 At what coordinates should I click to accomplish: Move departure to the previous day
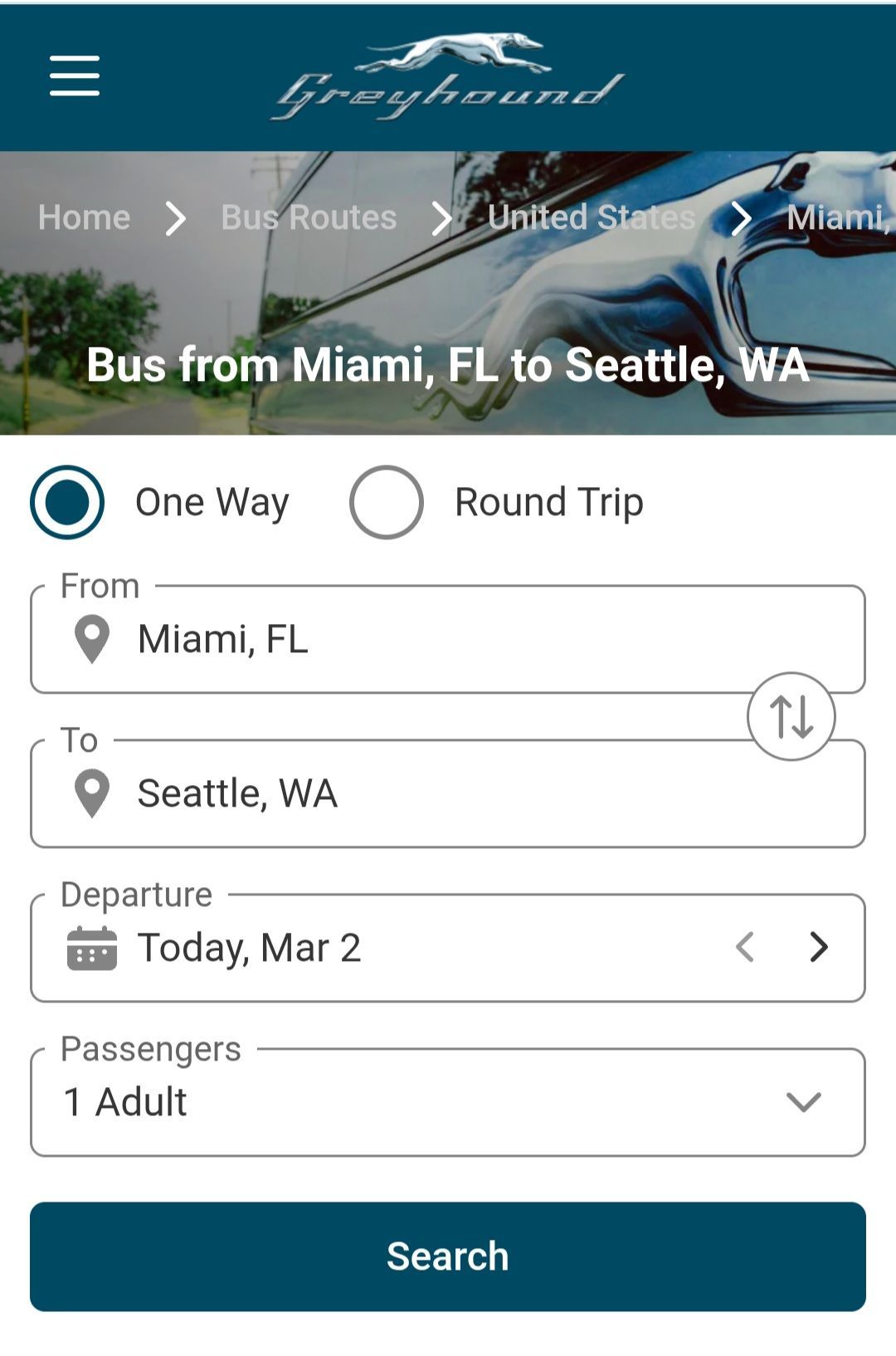tap(745, 947)
